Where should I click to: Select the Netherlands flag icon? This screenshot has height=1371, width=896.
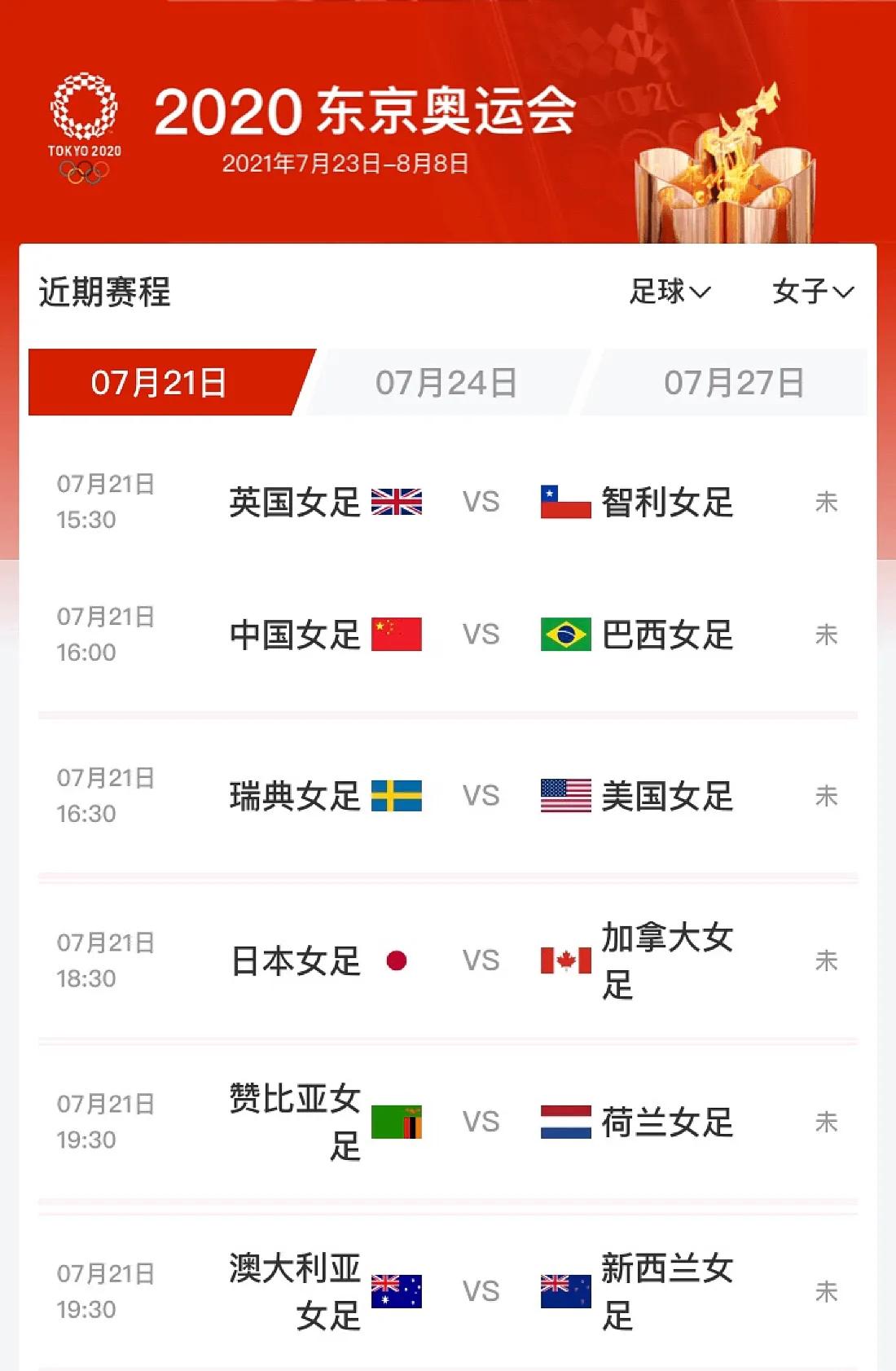pos(565,1123)
